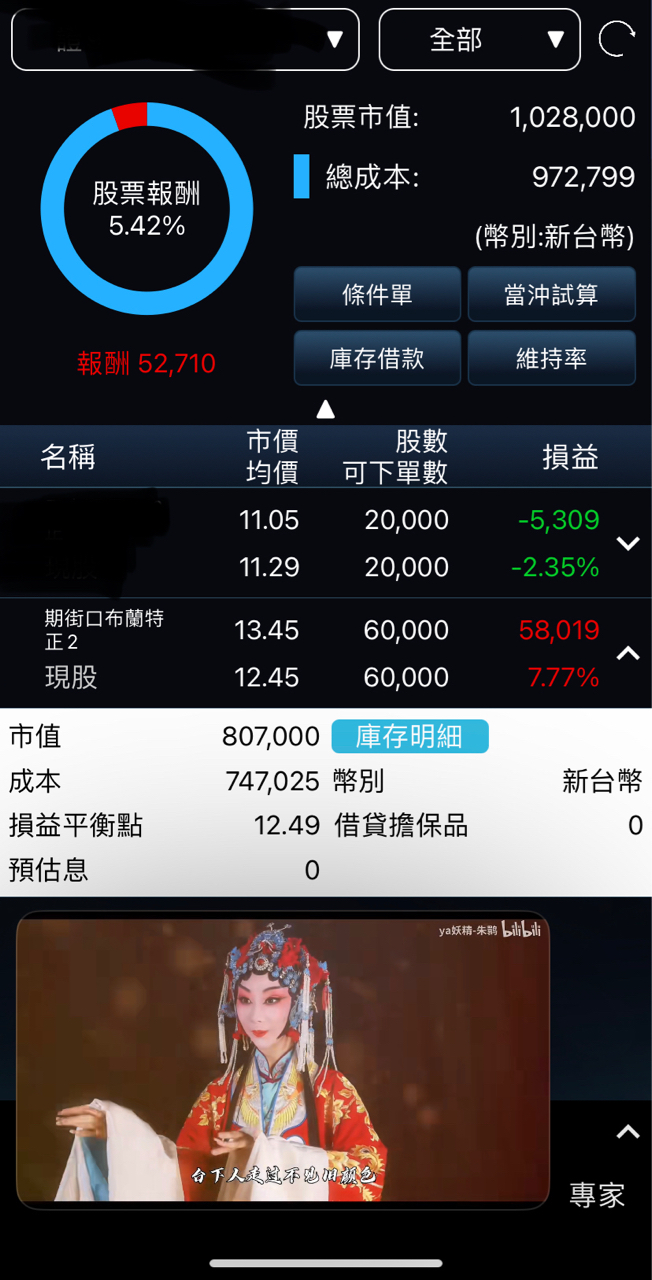Screen dimensions: 652x1280
Task: View 庫存明細 for this holding
Action: pyautogui.click(x=410, y=737)
